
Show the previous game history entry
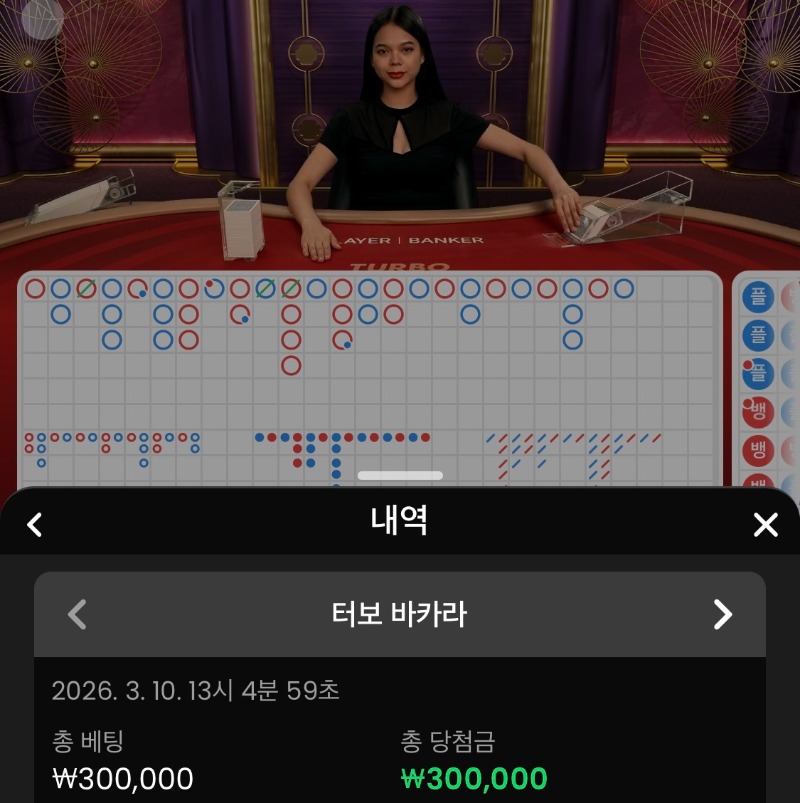(x=77, y=614)
